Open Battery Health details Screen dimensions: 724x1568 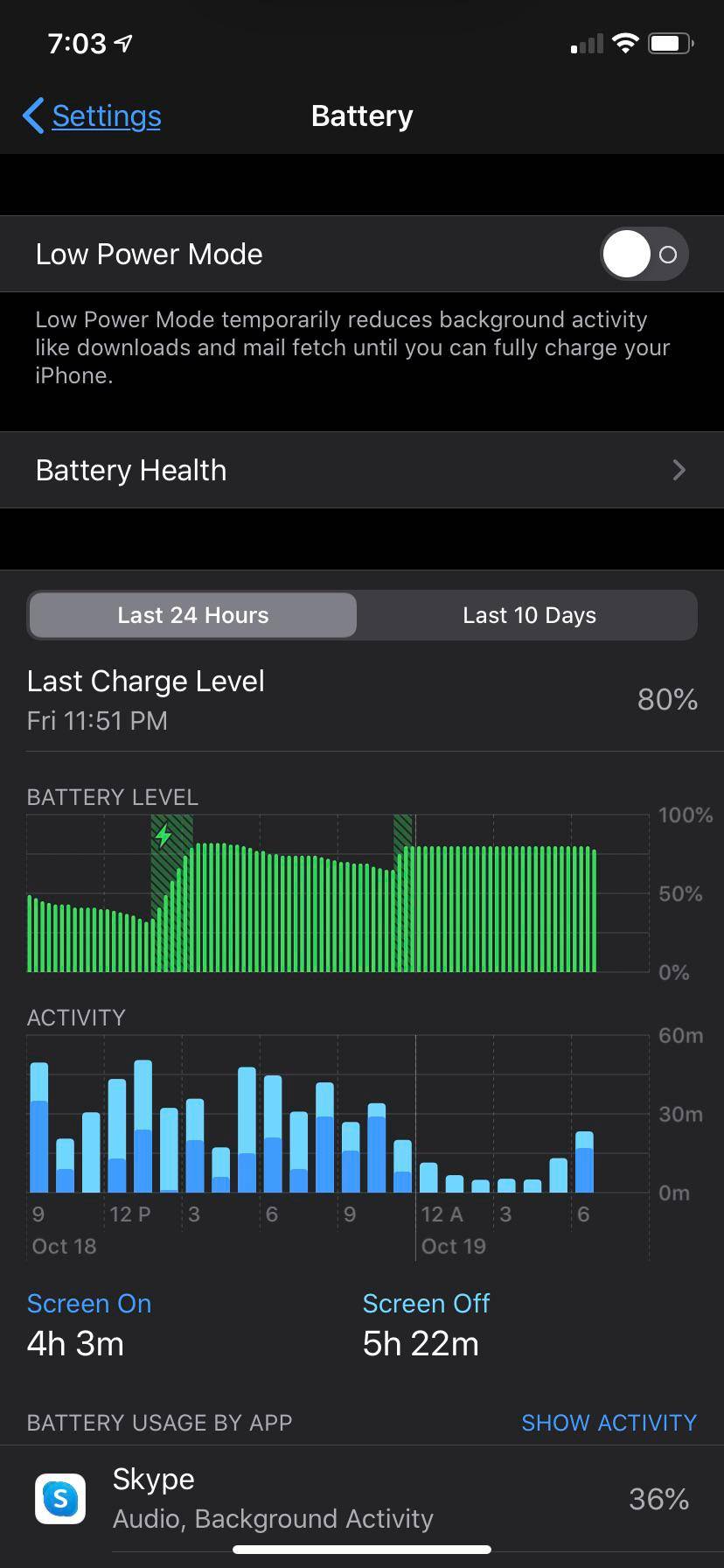362,470
